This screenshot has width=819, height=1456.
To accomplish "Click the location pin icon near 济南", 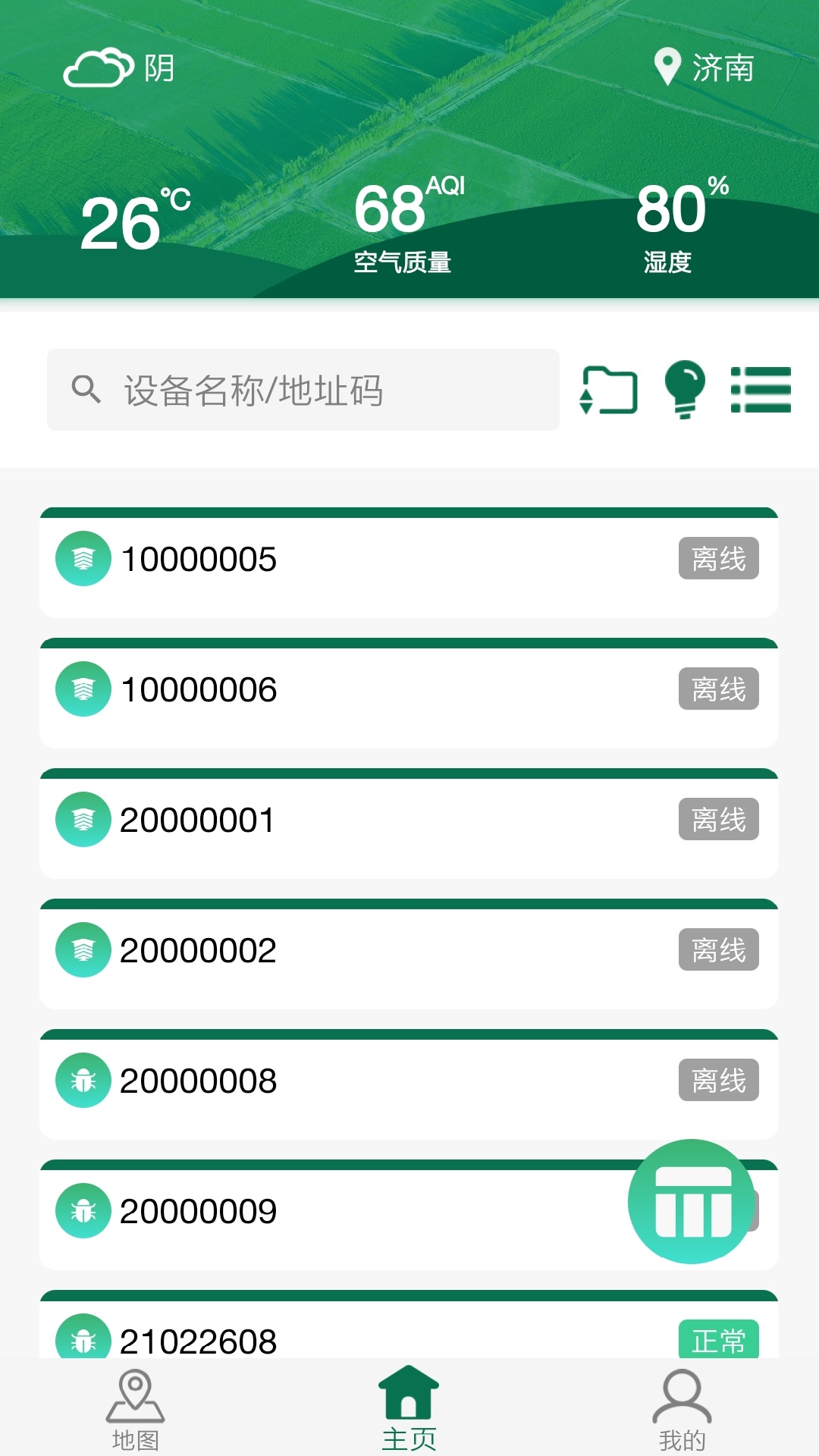I will tap(667, 67).
